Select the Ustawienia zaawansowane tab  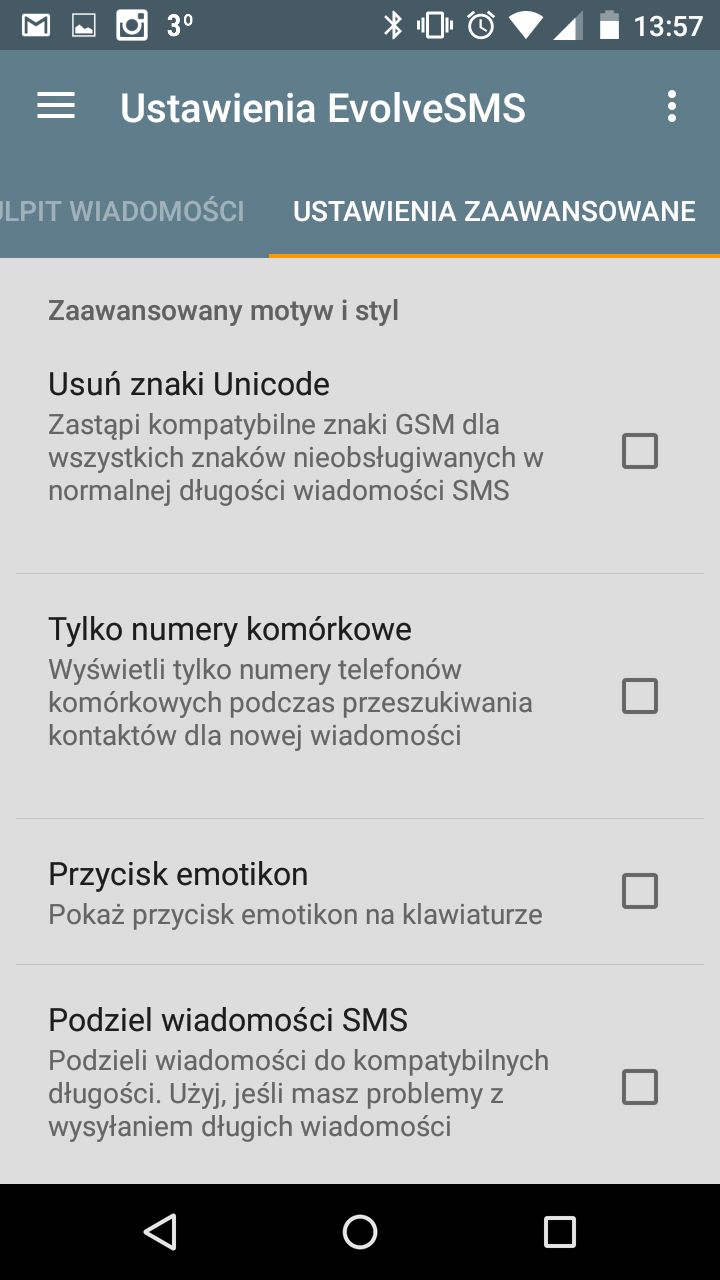coord(494,211)
